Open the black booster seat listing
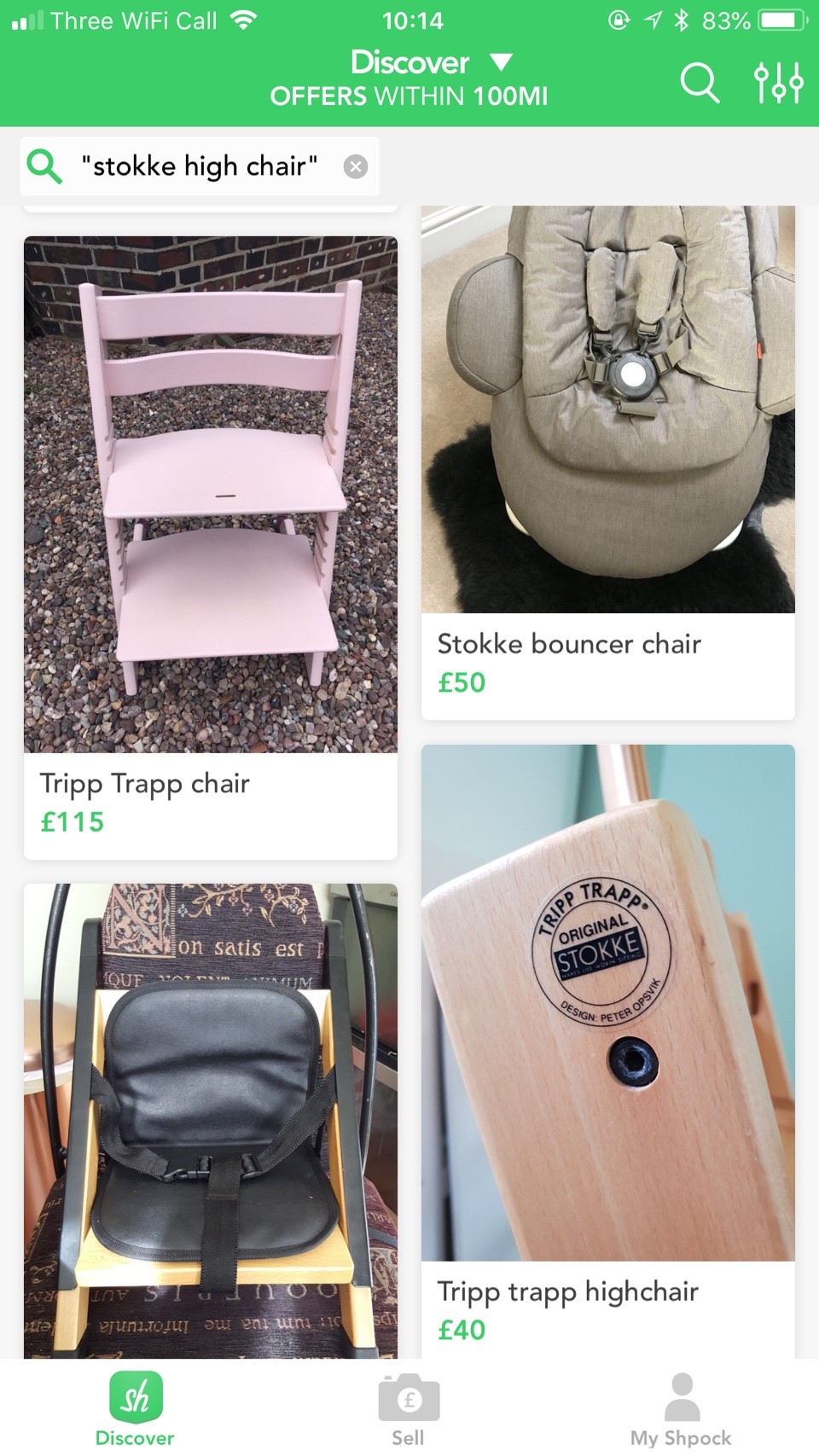 (x=211, y=1117)
